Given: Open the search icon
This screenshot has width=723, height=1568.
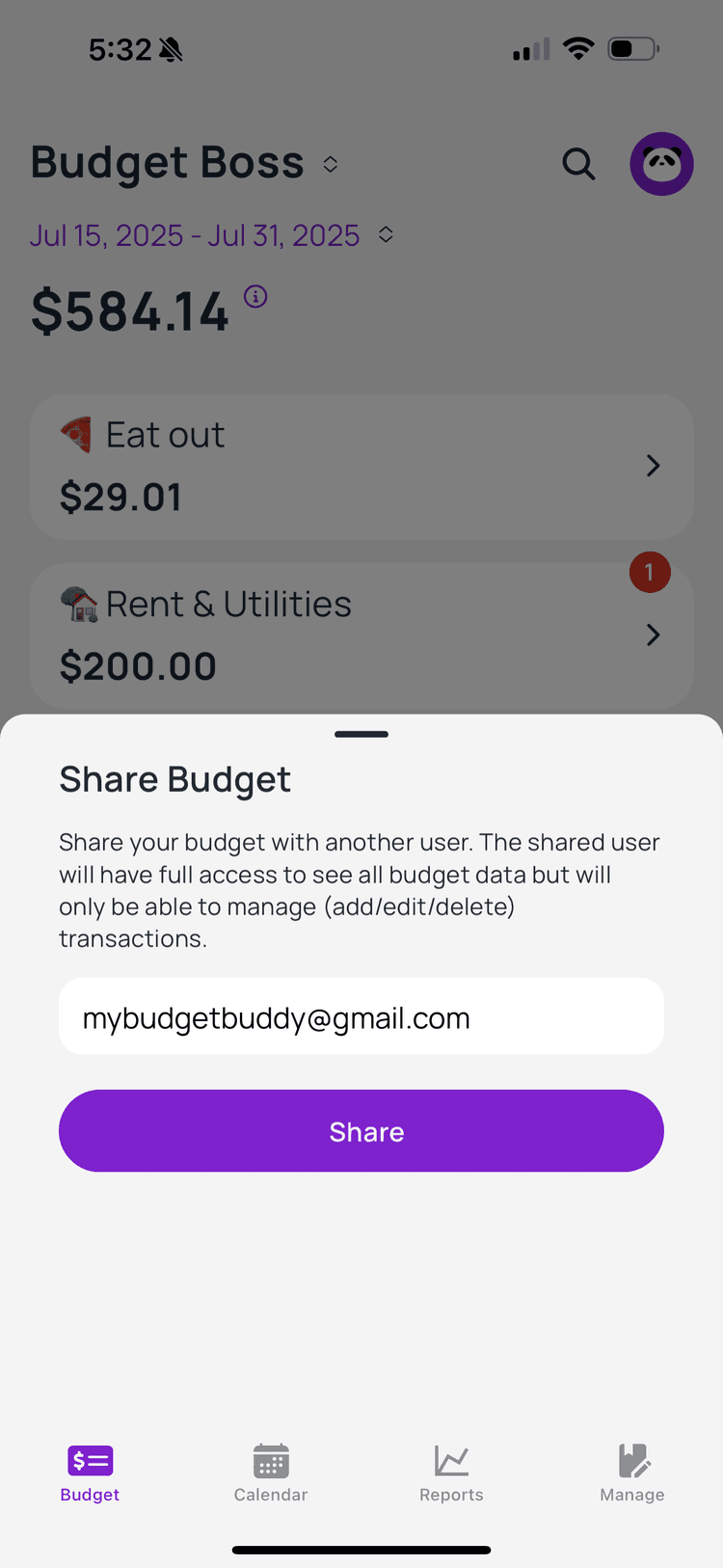Looking at the screenshot, I should (578, 164).
